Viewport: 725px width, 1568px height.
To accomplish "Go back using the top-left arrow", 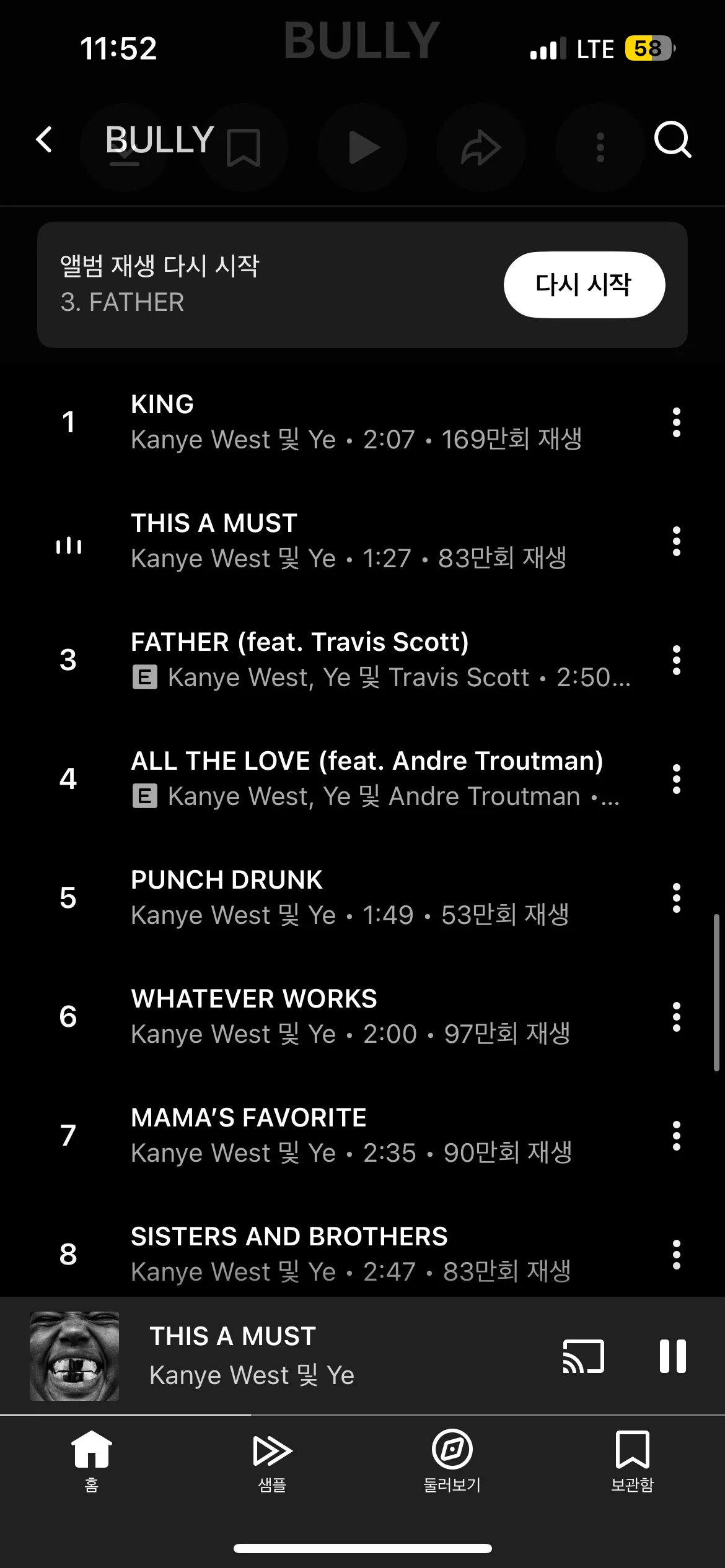I will click(44, 139).
